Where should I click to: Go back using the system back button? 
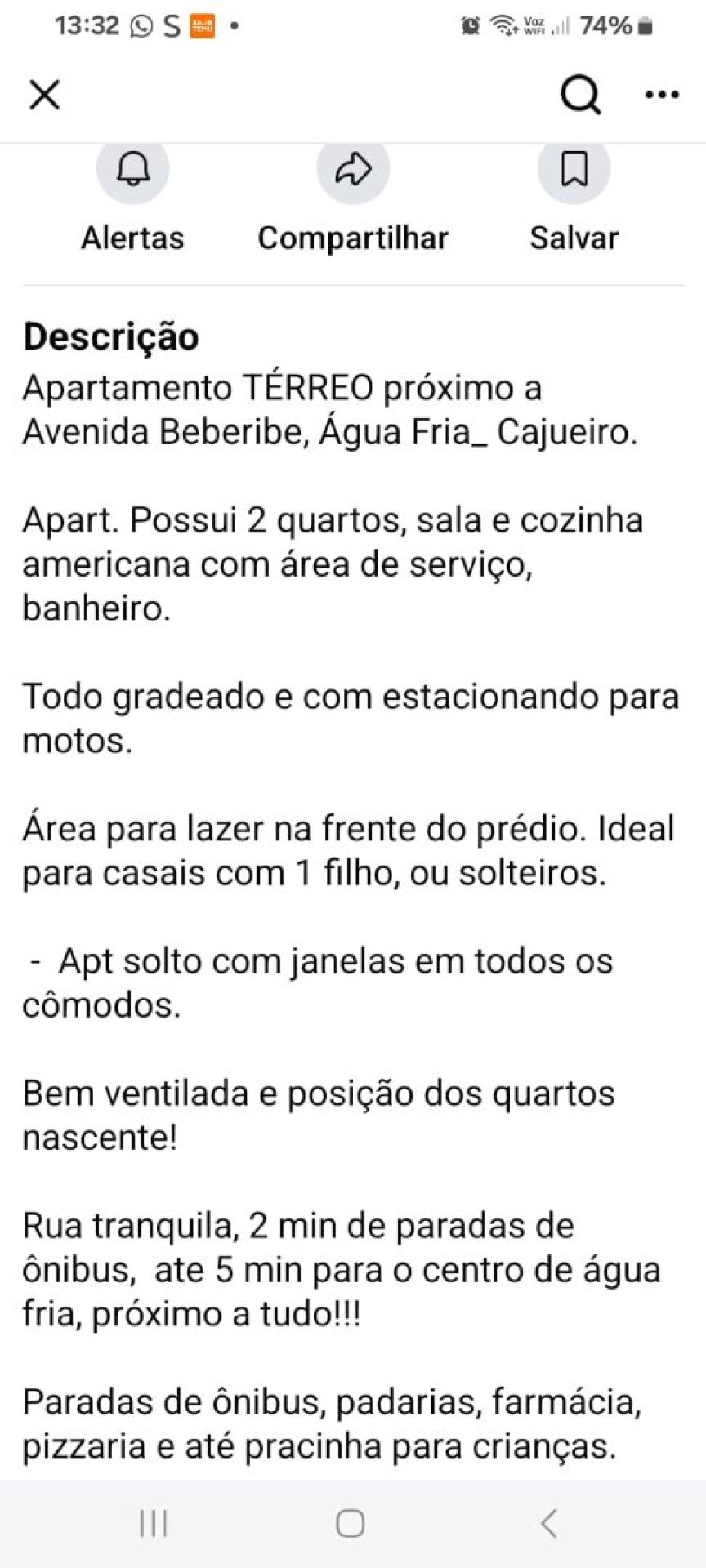point(549,1523)
